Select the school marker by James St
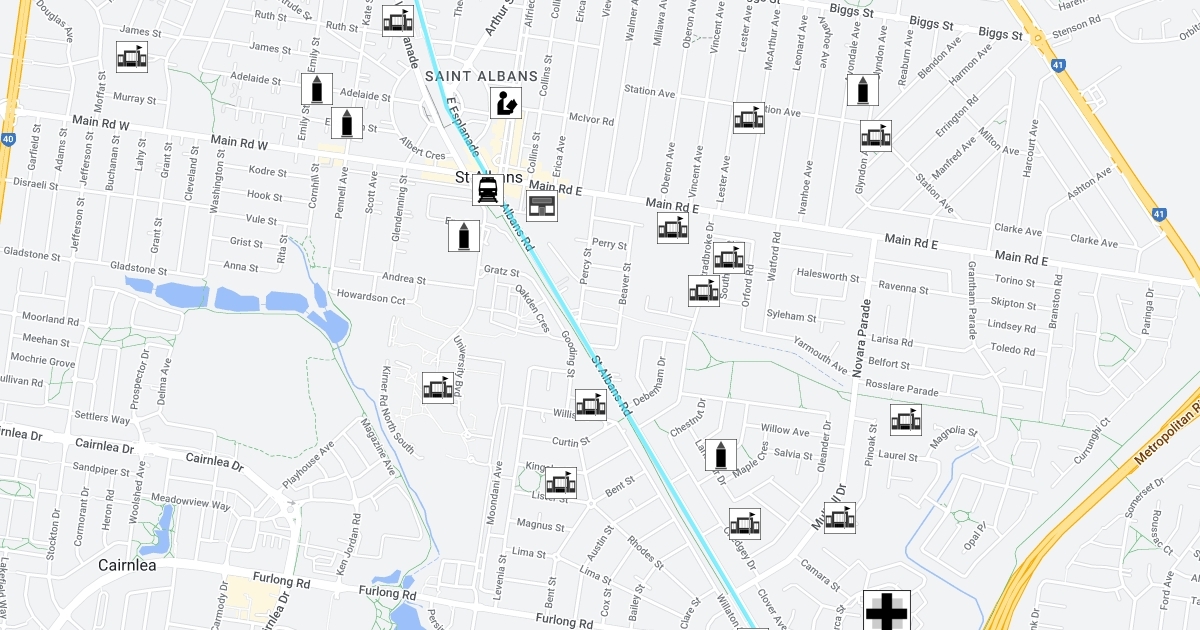The height and width of the screenshot is (630, 1200). [132, 57]
